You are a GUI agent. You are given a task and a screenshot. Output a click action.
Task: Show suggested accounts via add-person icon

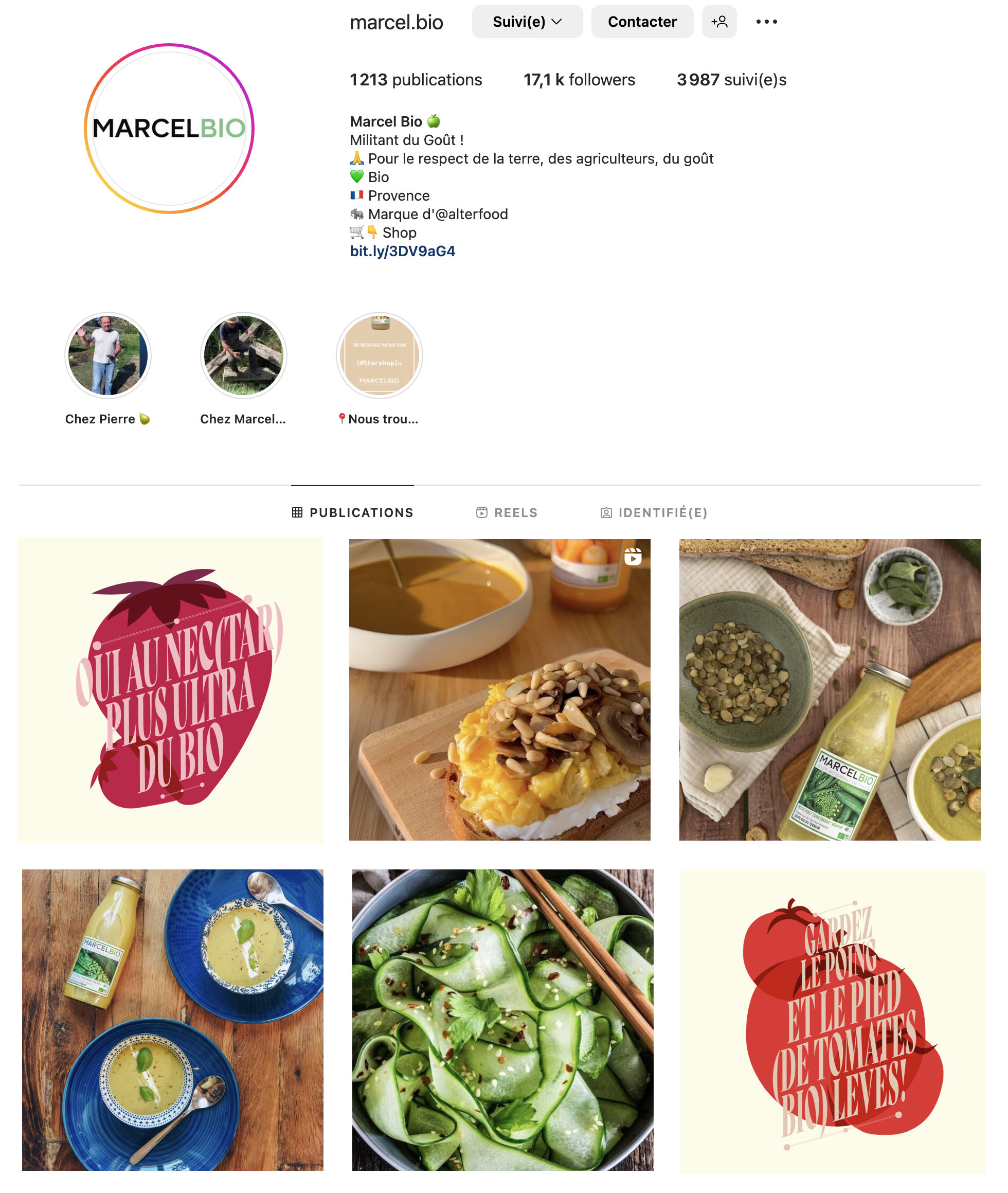pos(719,22)
